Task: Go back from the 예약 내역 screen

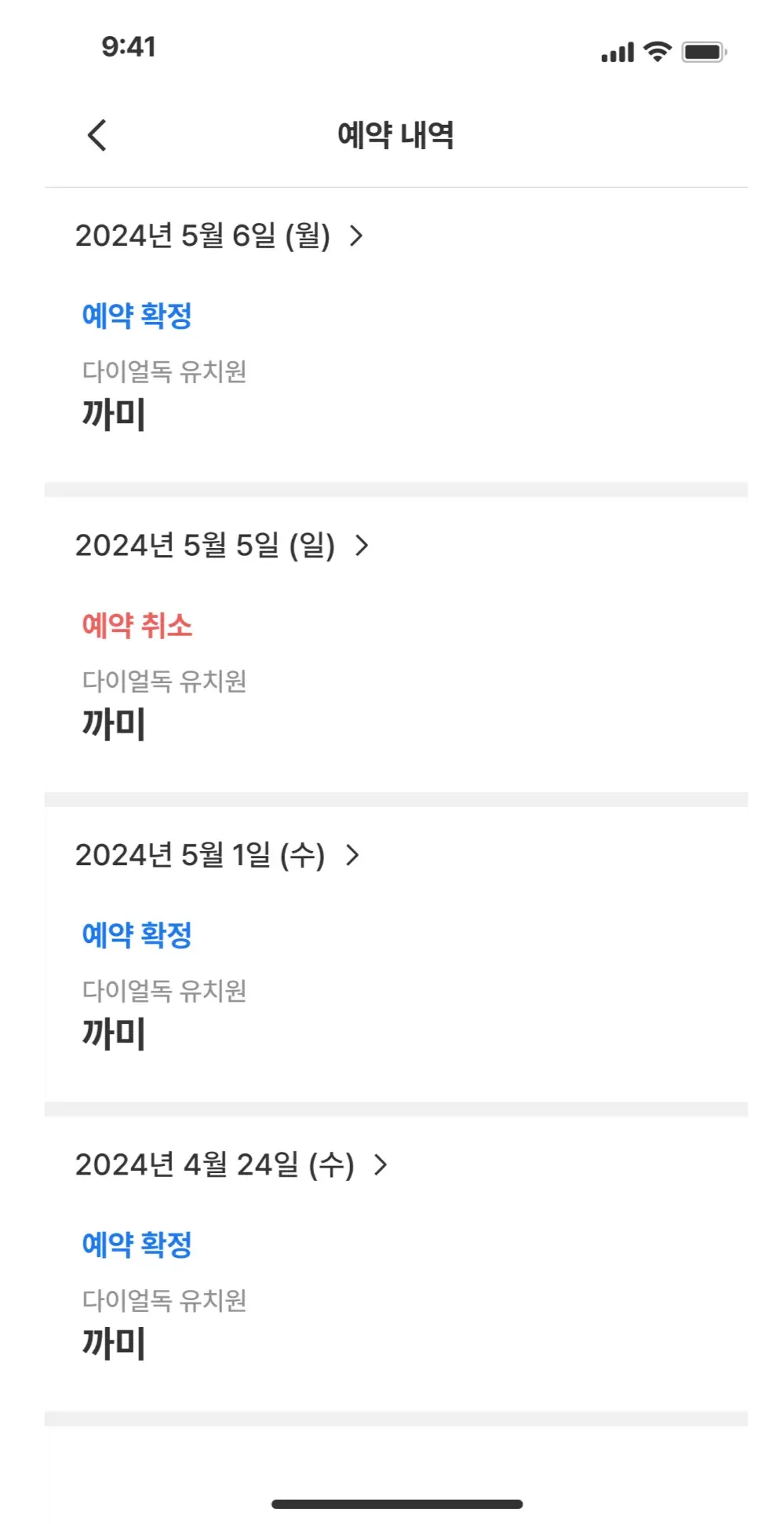Action: coord(97,135)
